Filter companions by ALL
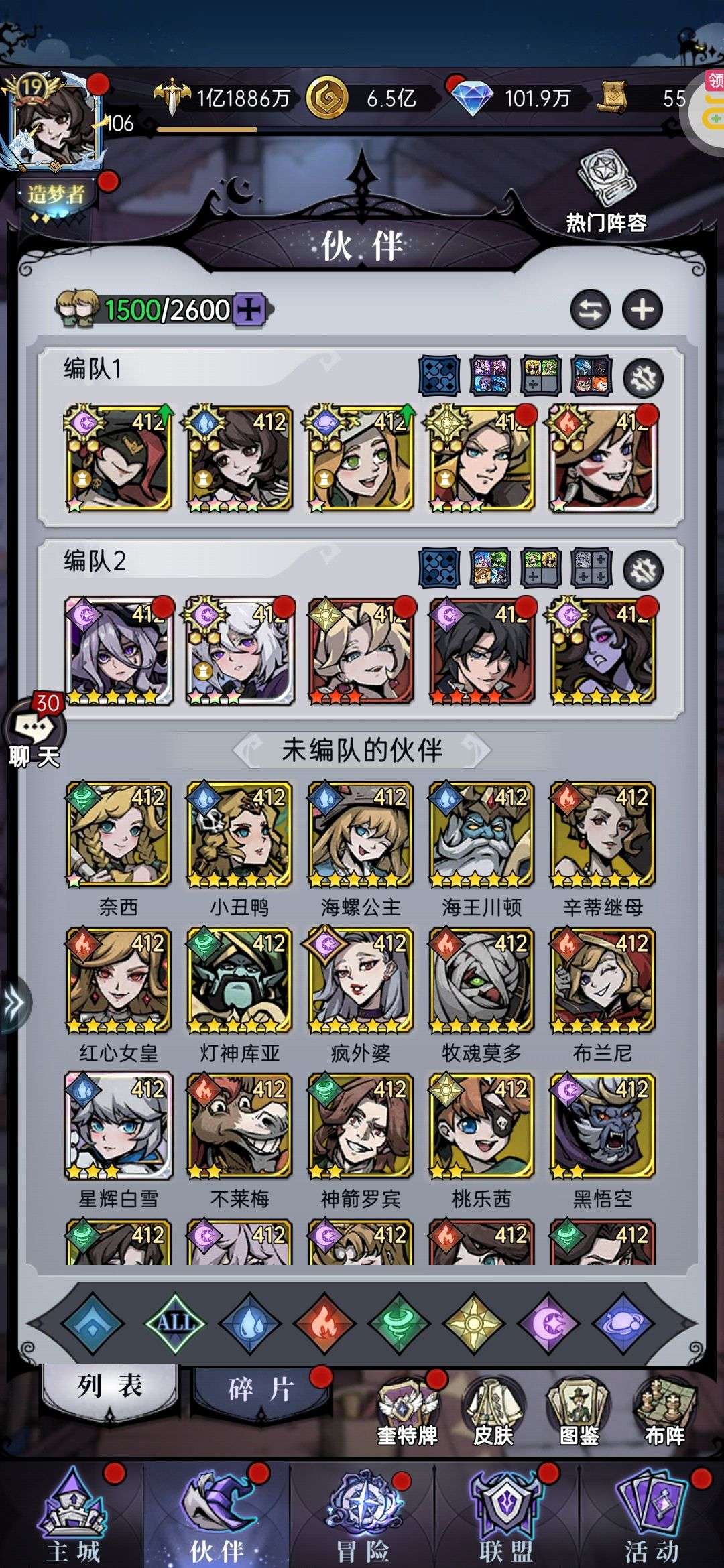724x1568 pixels. (x=175, y=1323)
